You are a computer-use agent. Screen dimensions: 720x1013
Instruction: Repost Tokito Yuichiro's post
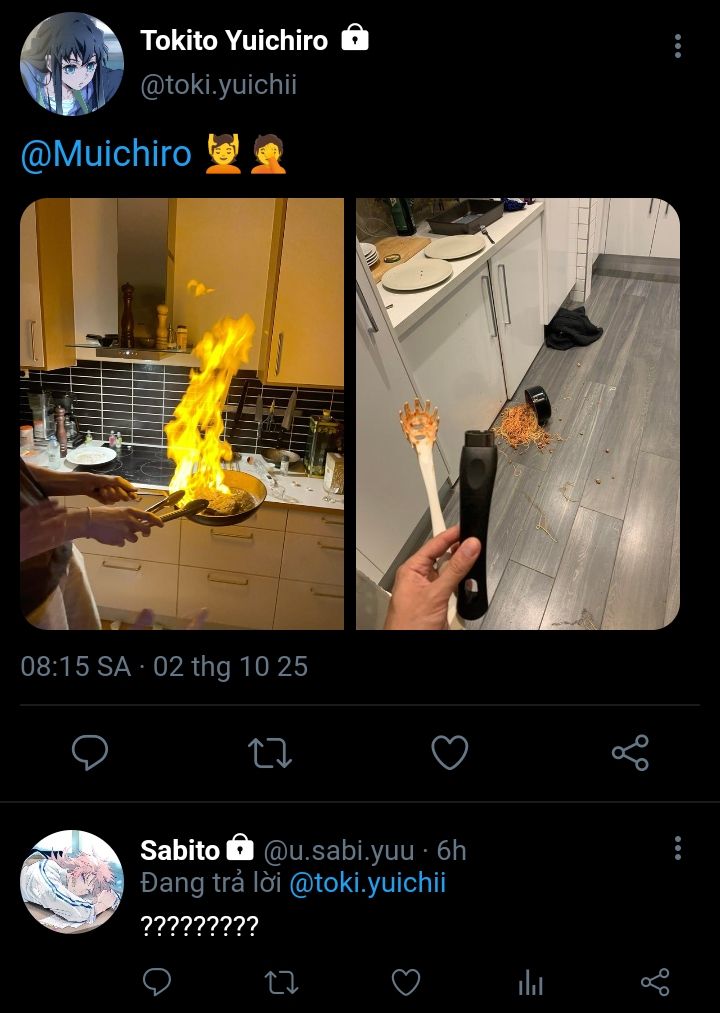269,752
